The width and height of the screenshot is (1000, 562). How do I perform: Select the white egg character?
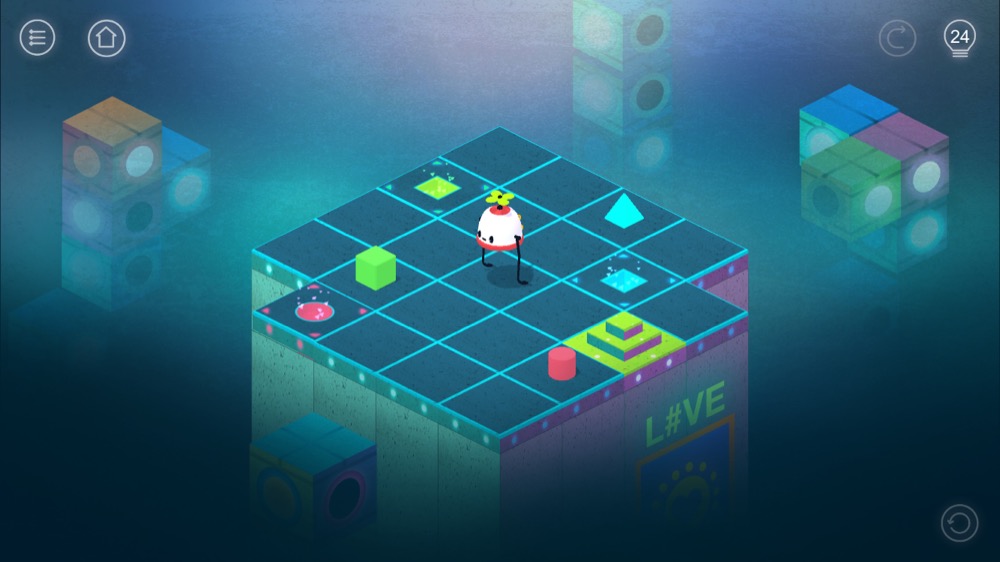(500, 228)
